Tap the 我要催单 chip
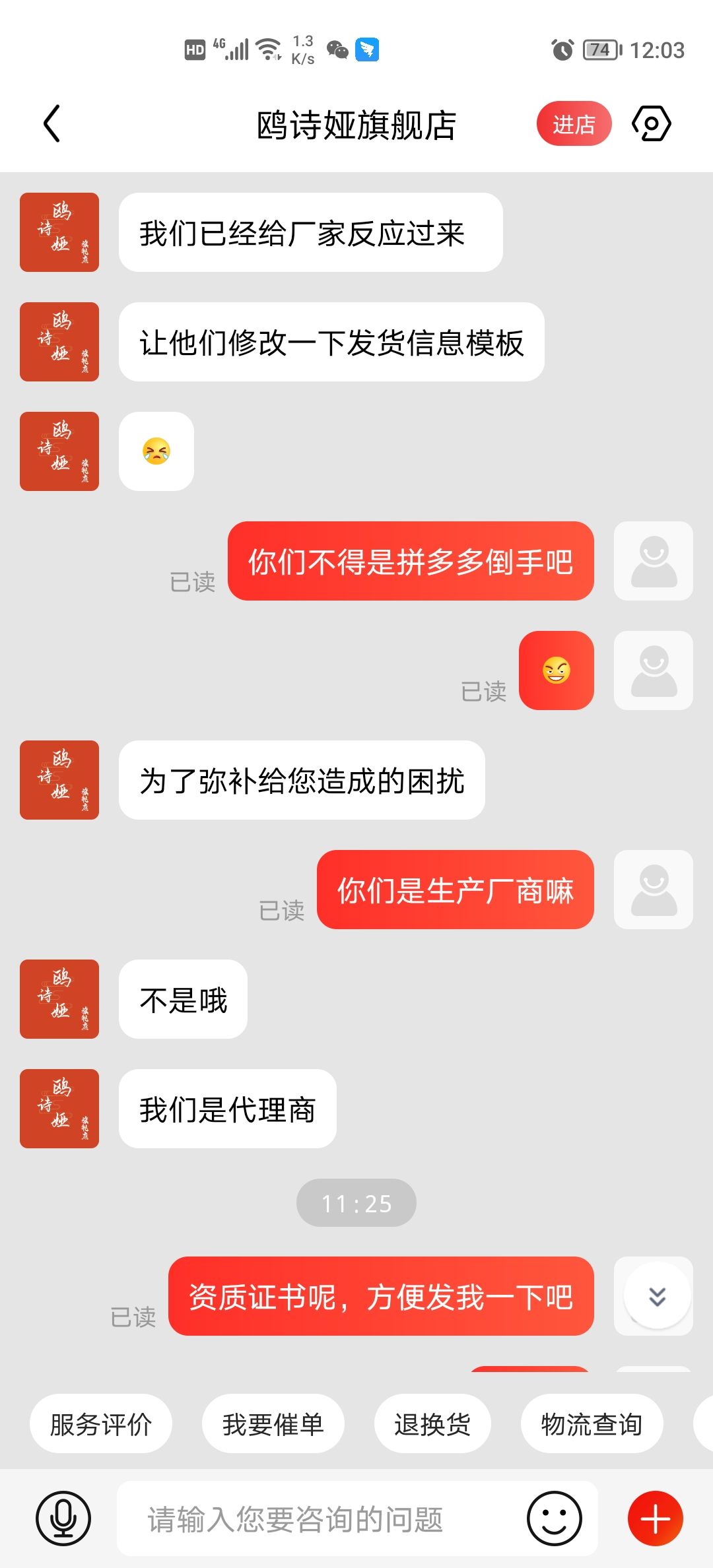 [273, 1424]
